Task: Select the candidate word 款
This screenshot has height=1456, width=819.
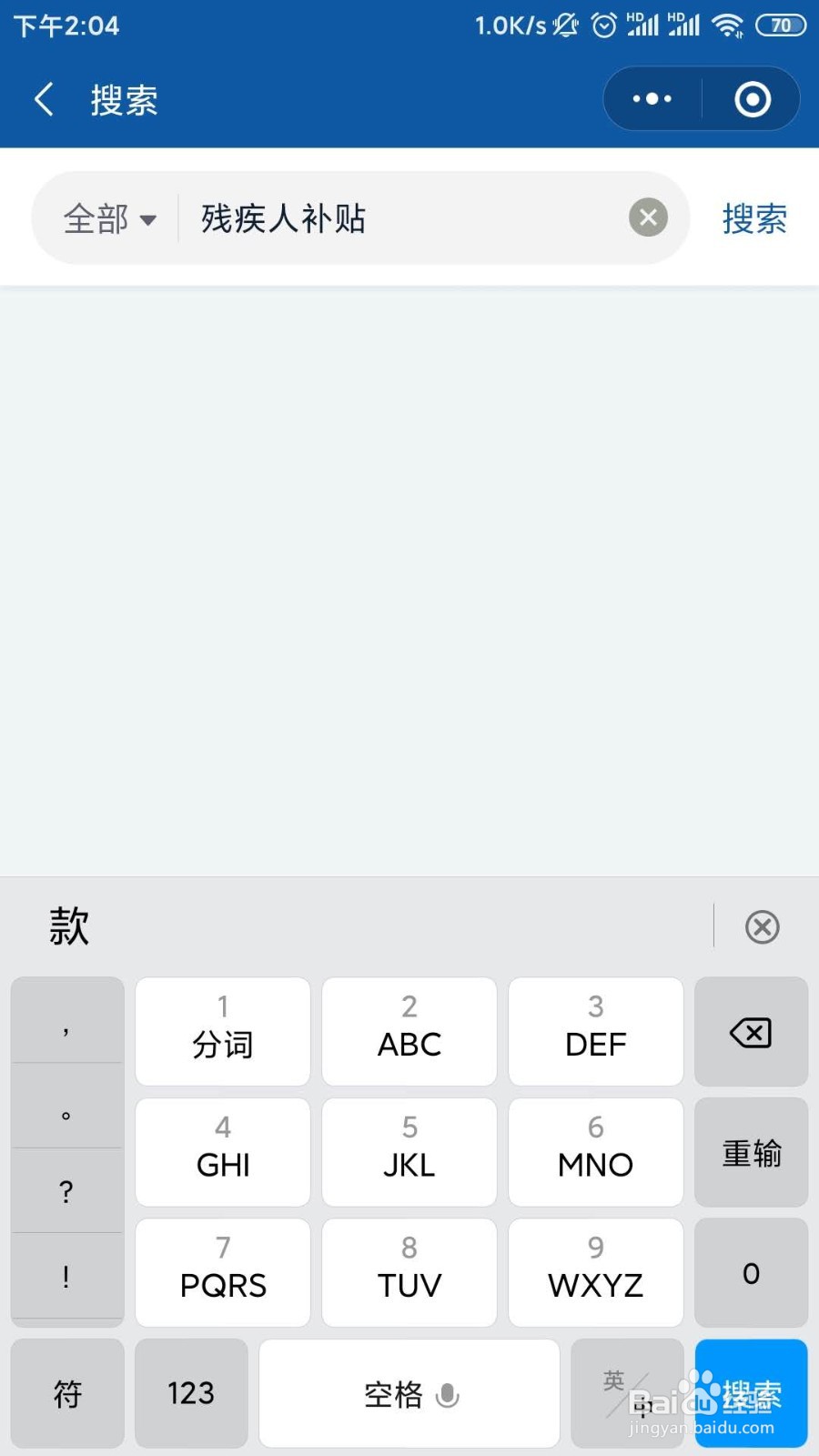Action: 69,926
